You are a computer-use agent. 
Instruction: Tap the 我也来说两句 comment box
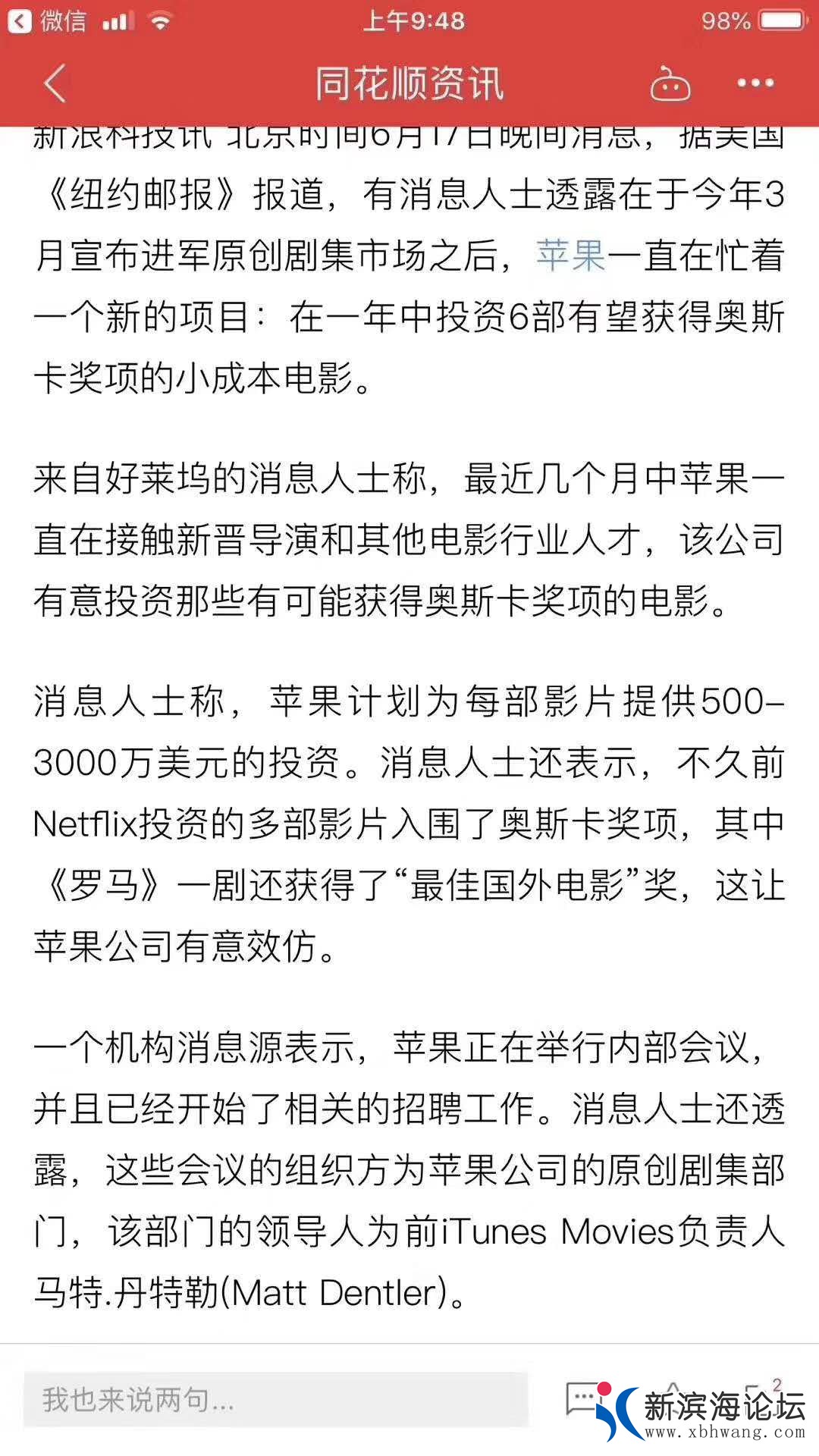275,1399
